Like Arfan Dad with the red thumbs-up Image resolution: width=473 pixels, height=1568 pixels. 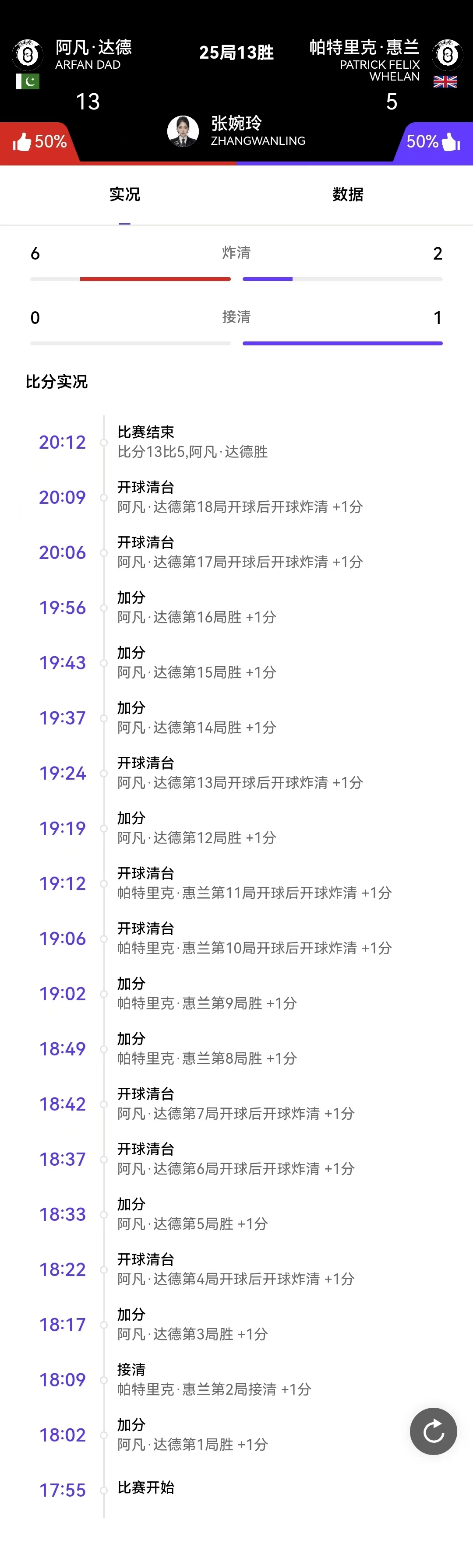tap(38, 142)
